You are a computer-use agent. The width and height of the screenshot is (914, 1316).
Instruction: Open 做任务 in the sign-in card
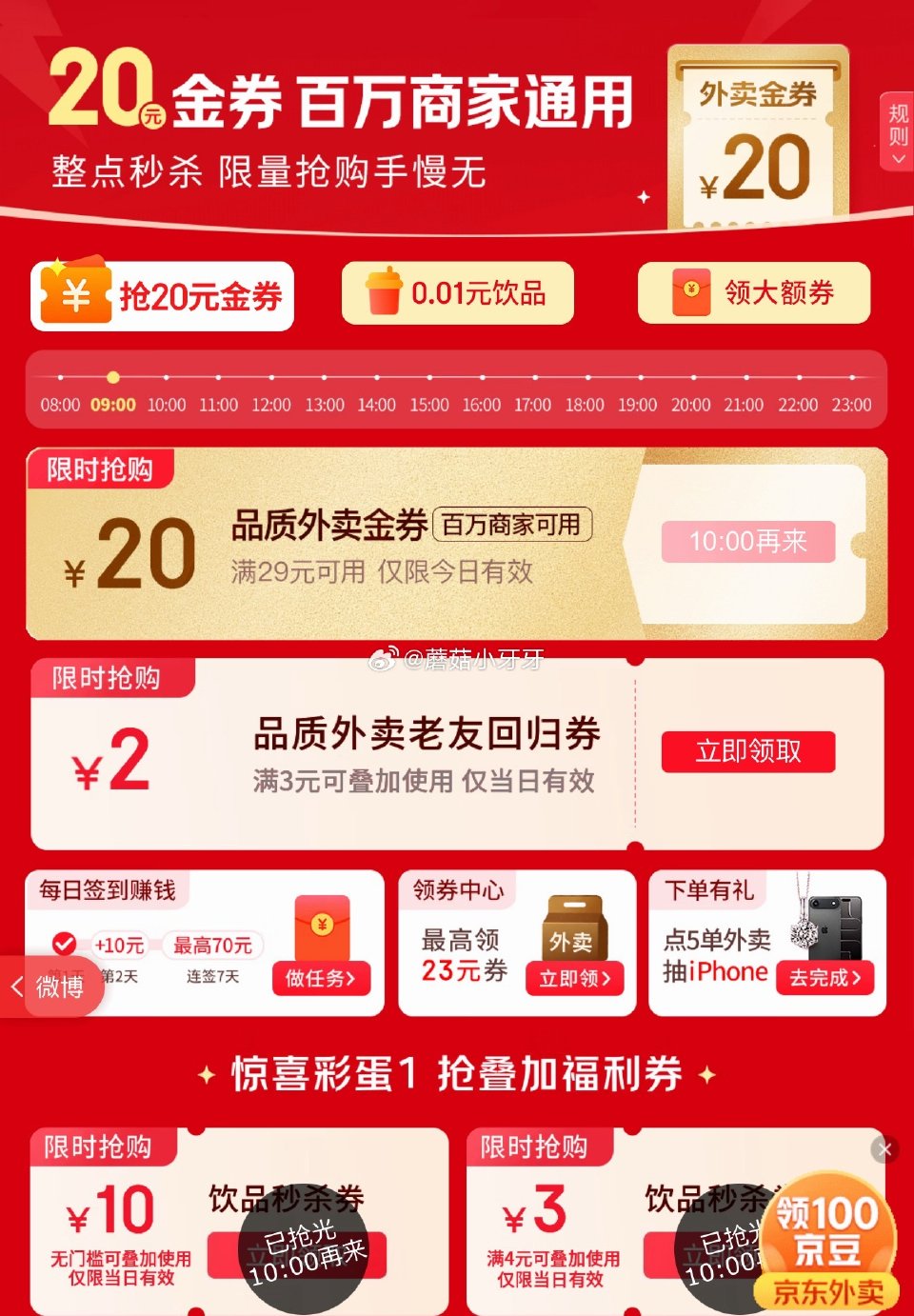(322, 979)
